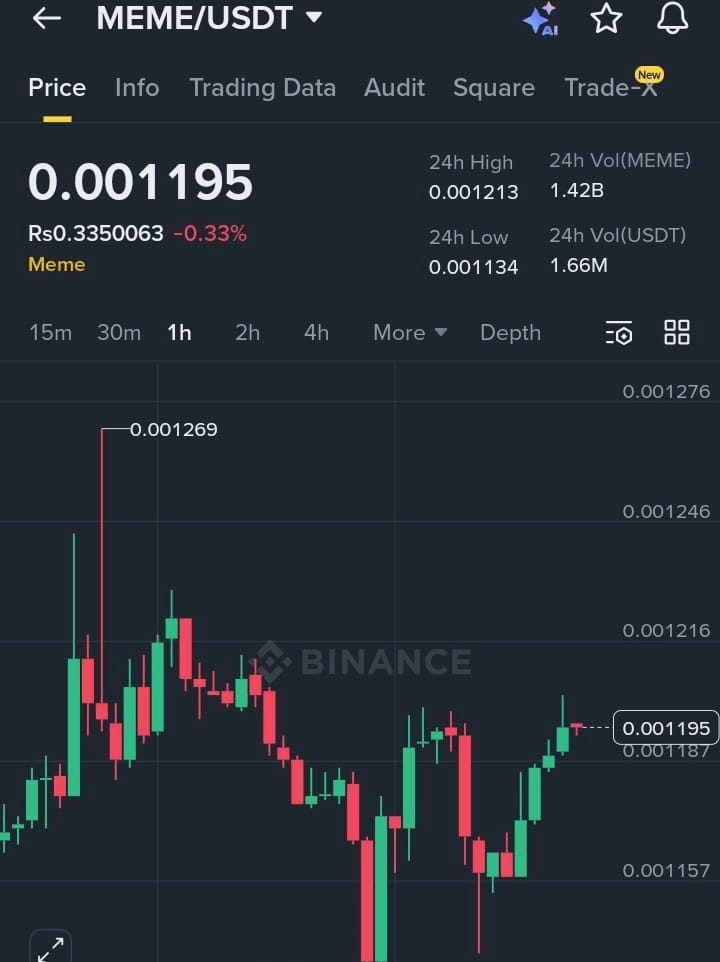Tap the Meme category tag
The image size is (720, 962).
click(x=56, y=265)
